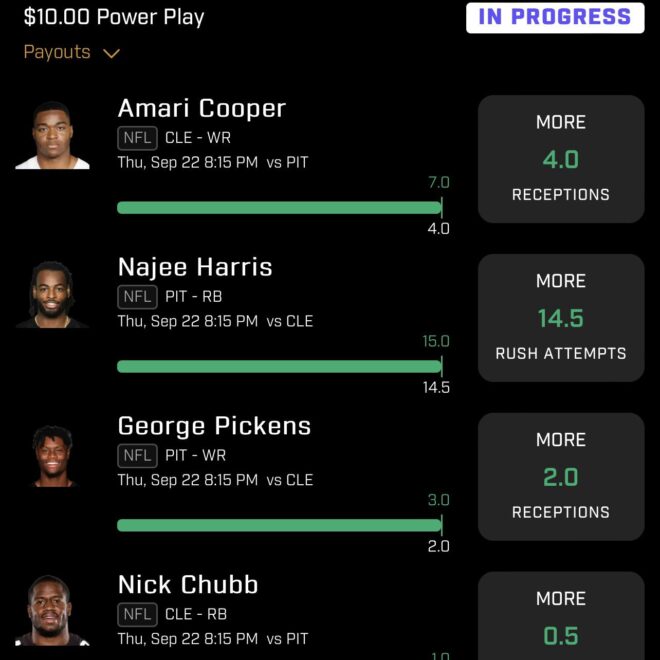660x660 pixels.
Task: Open Amari Cooper's pick details
Action: [x=201, y=109]
